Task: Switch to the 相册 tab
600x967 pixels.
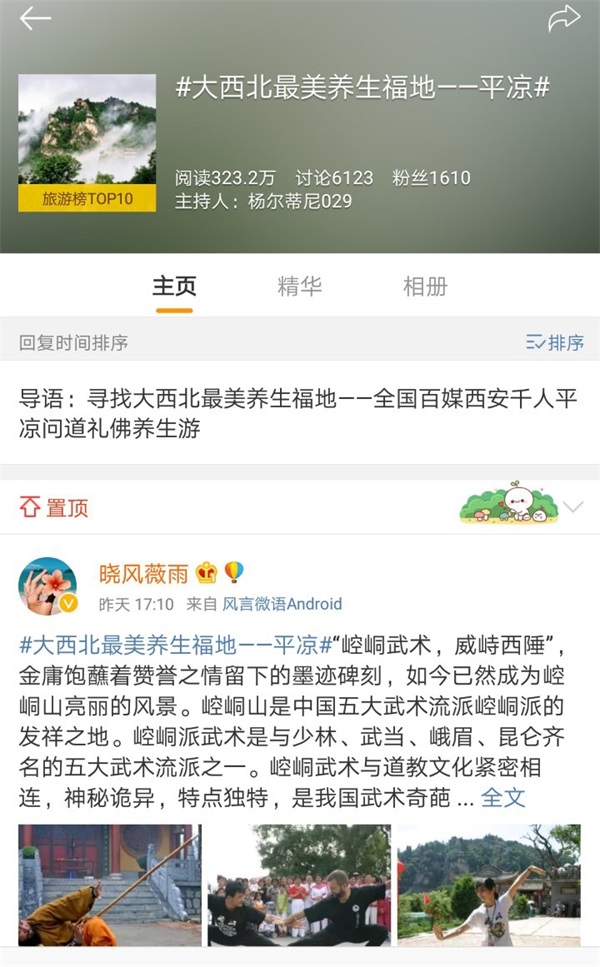Action: (x=424, y=286)
